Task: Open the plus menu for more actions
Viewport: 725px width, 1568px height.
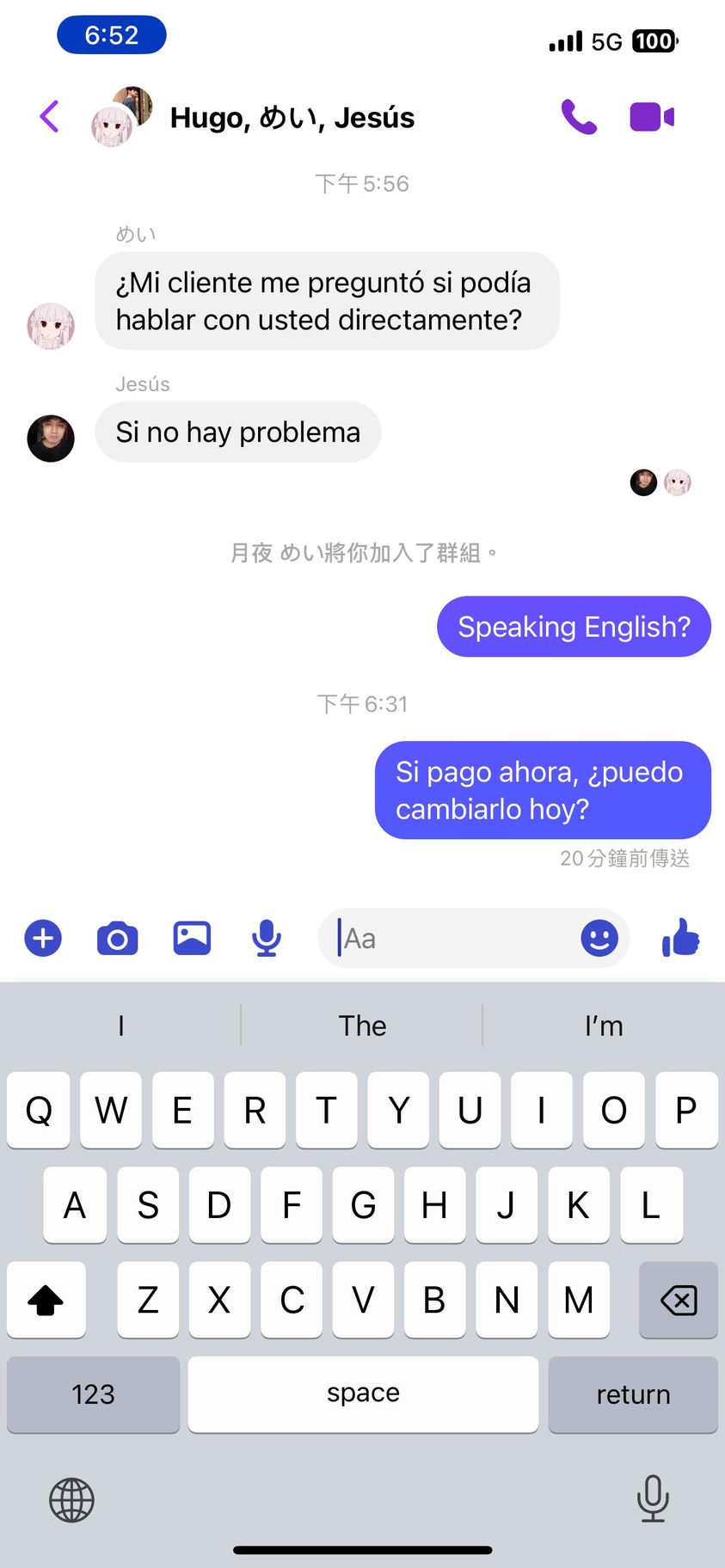Action: click(x=43, y=938)
